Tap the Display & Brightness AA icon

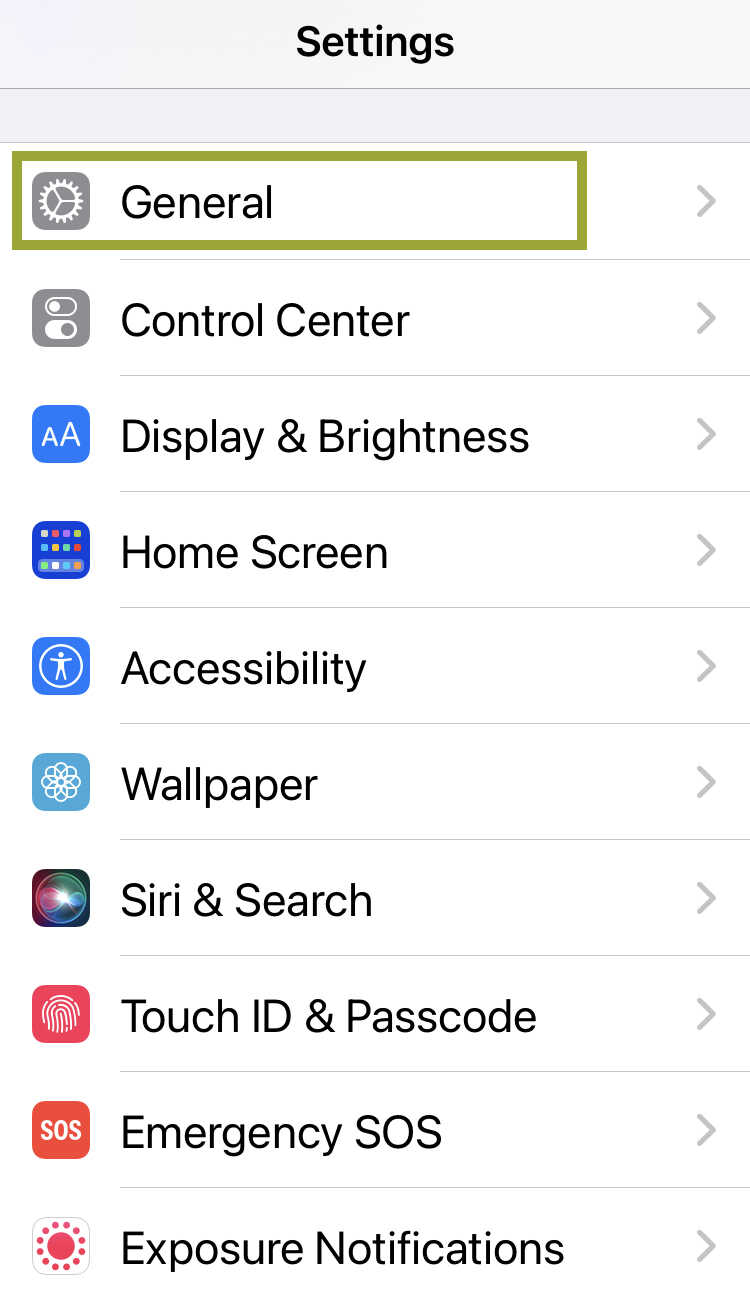coord(61,434)
